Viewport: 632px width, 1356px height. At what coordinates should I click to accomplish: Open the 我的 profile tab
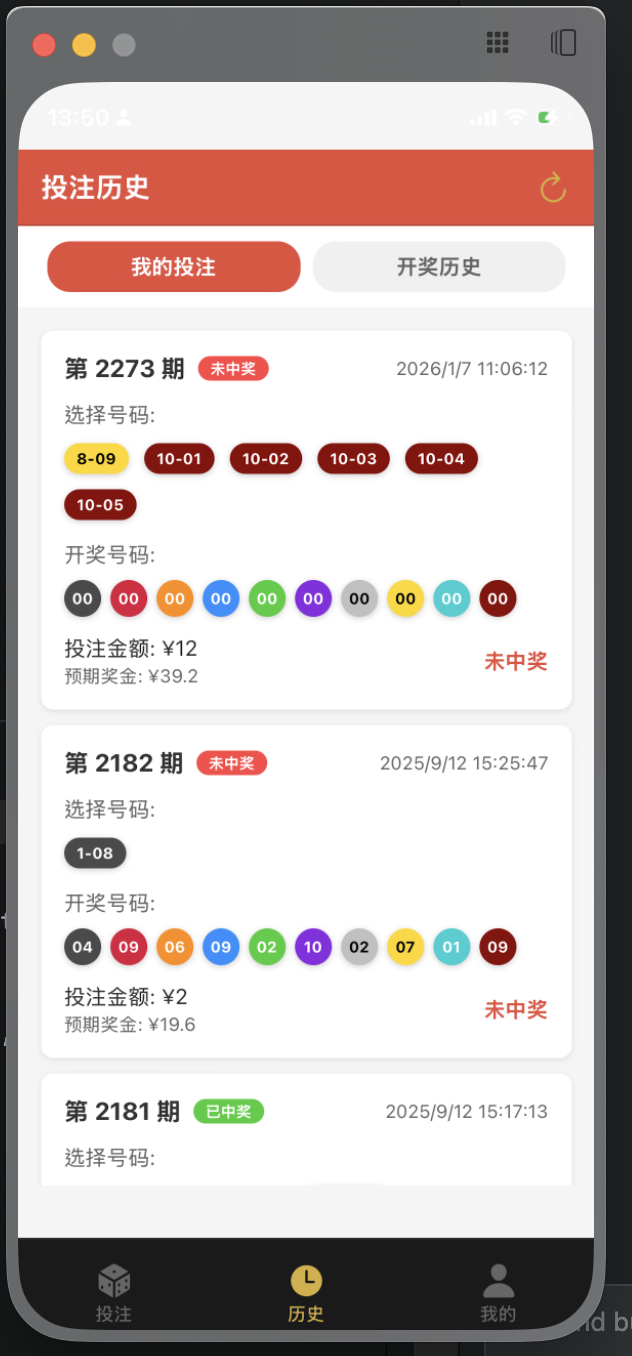(x=498, y=1292)
